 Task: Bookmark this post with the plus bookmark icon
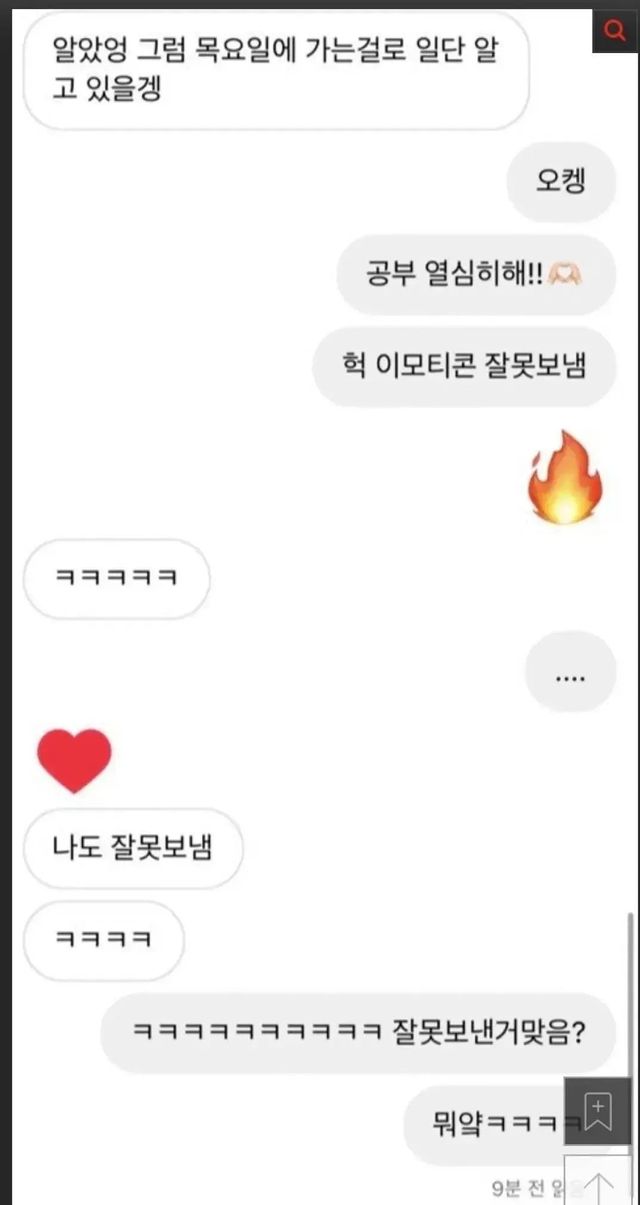[x=598, y=1111]
